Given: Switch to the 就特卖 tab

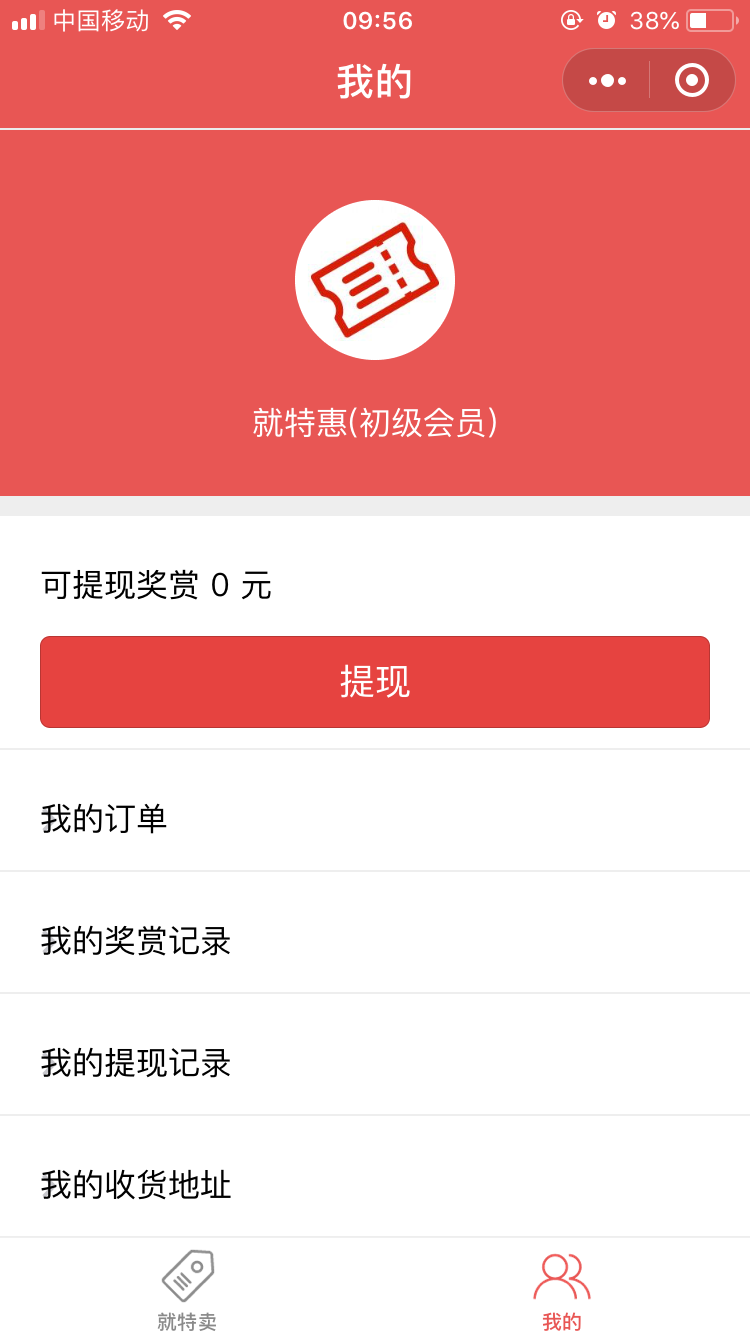Looking at the screenshot, I should pos(187,1289).
